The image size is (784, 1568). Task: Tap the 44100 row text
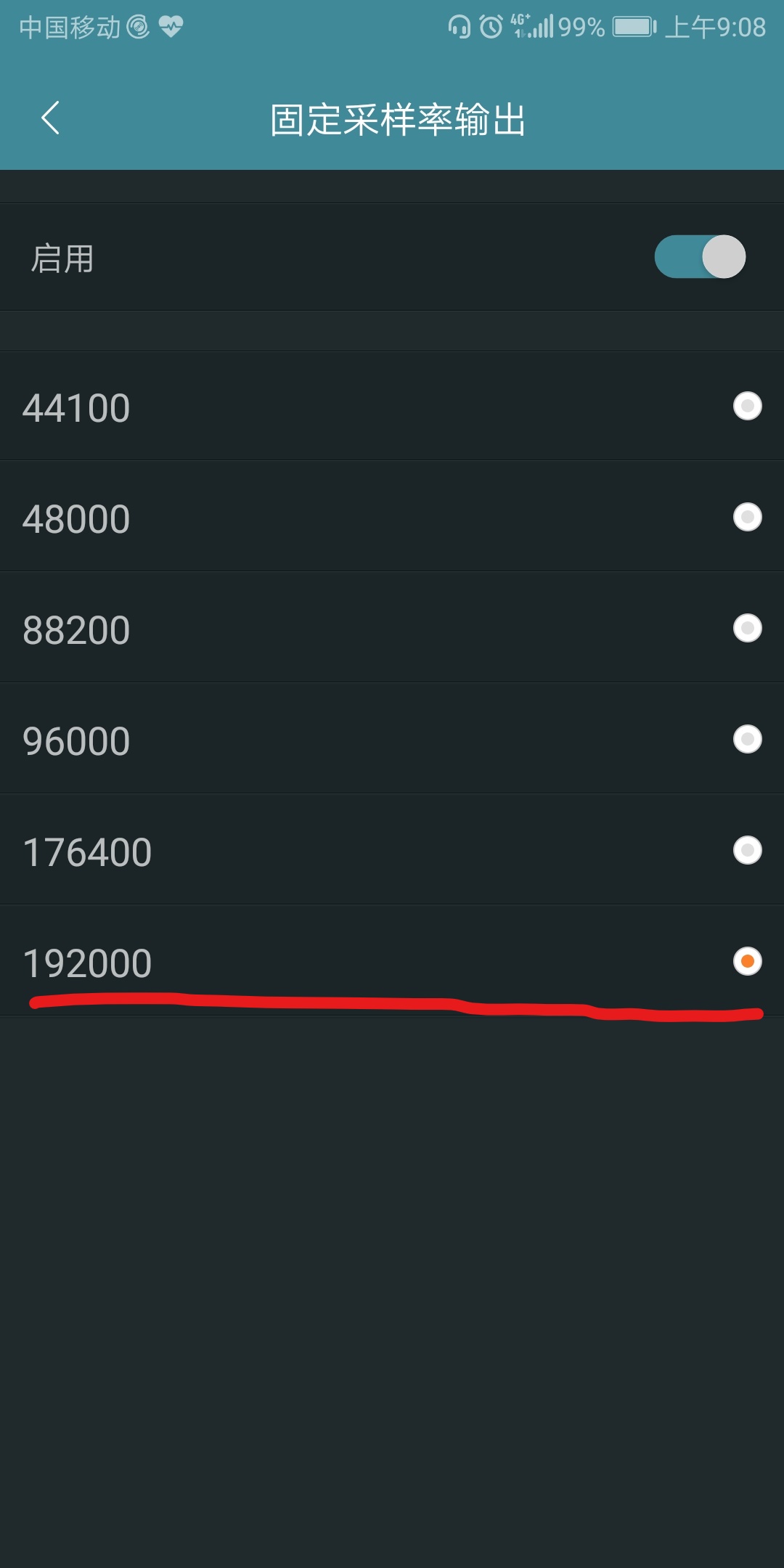(x=76, y=407)
